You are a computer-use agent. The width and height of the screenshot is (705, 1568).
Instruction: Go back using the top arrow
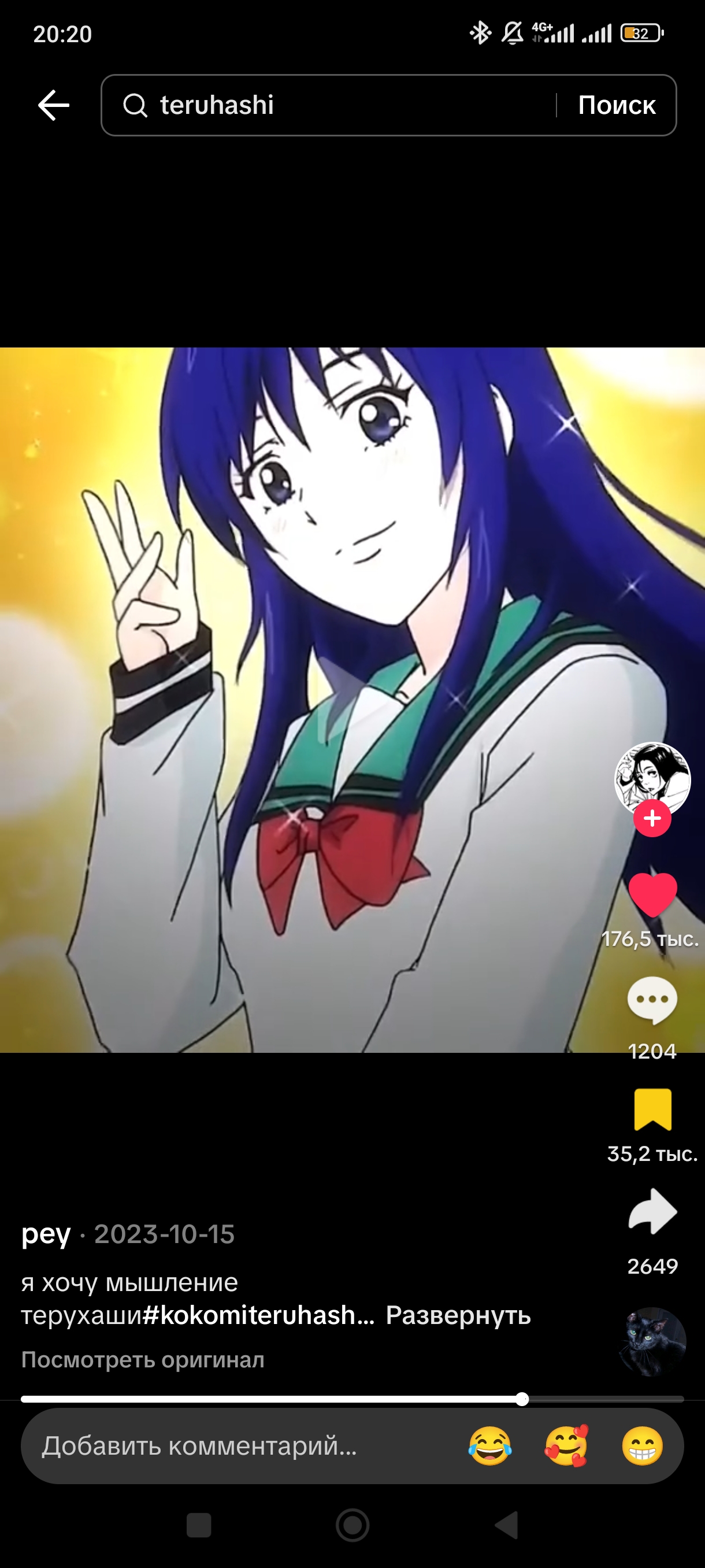coord(54,105)
